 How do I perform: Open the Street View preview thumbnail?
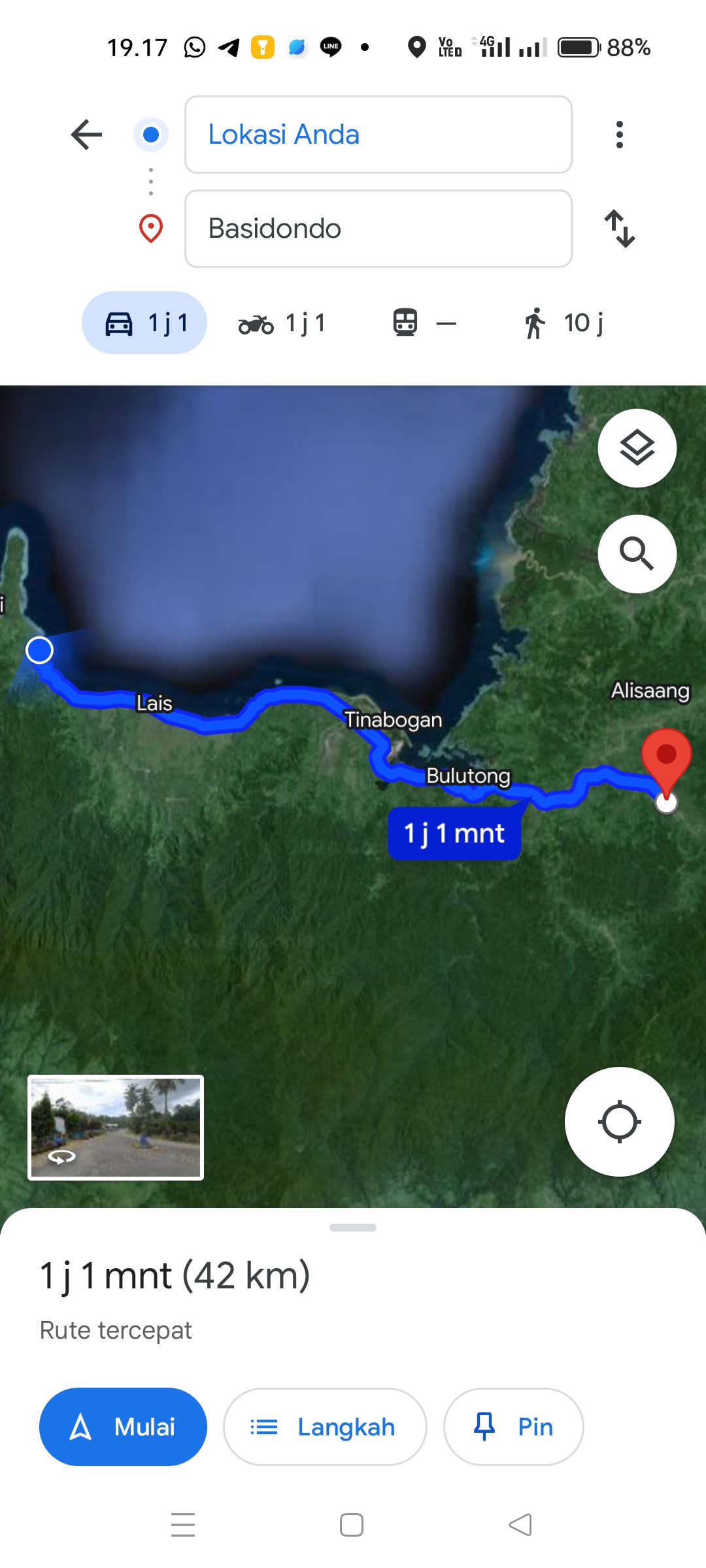116,1128
